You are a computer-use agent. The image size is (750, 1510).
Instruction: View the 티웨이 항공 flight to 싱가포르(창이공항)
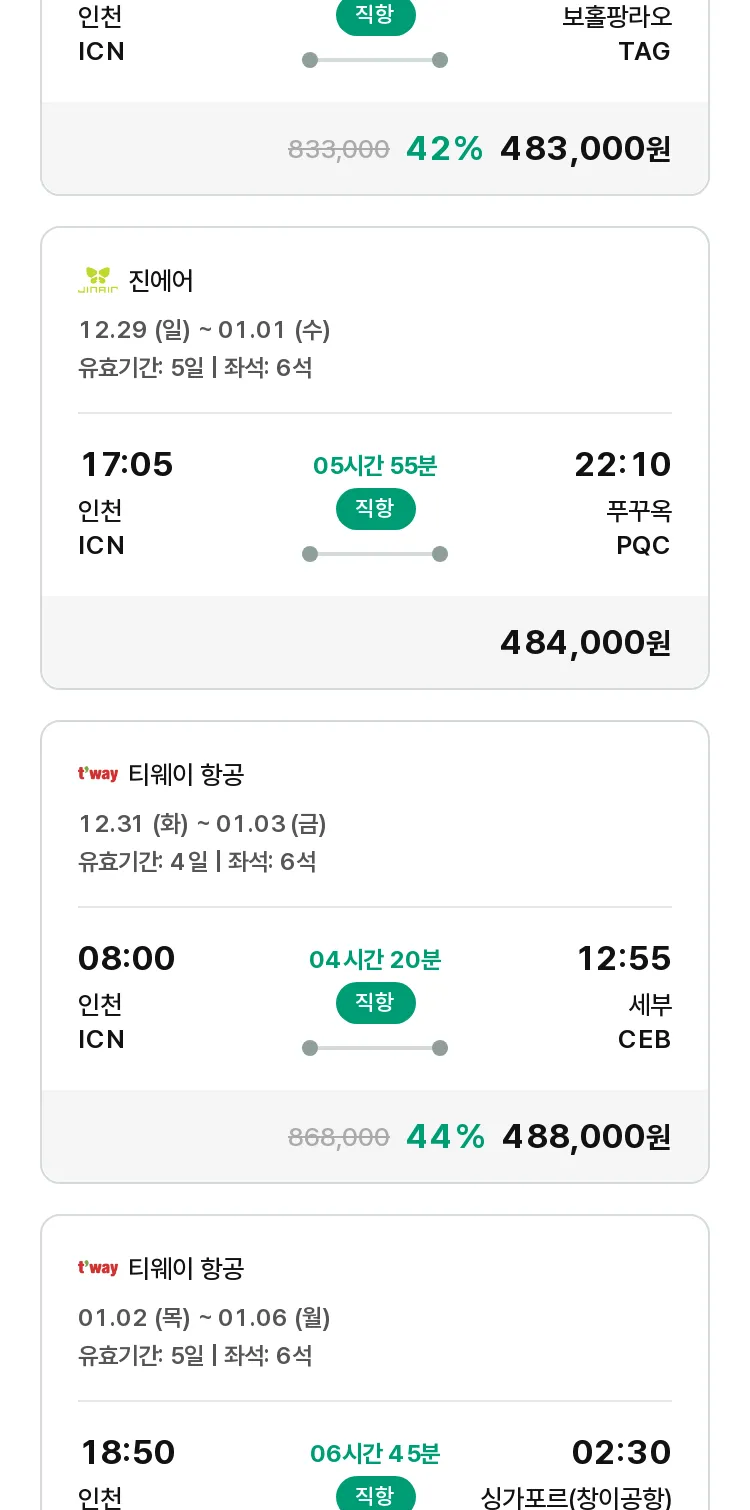point(375,1362)
